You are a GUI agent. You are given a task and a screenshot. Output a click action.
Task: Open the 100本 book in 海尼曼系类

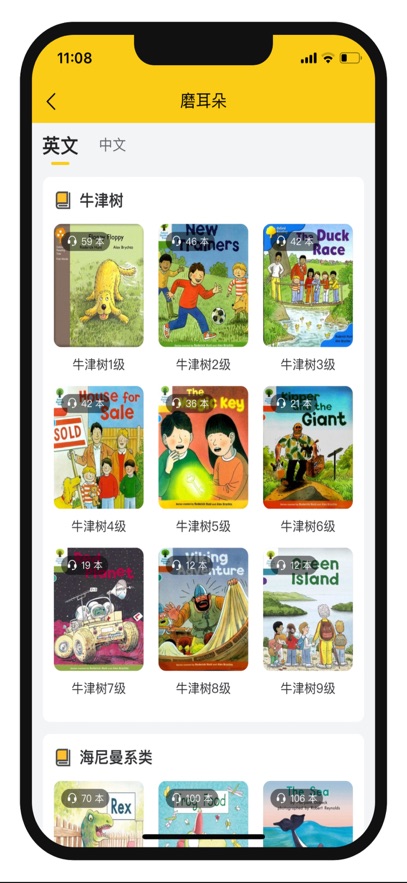point(203,814)
